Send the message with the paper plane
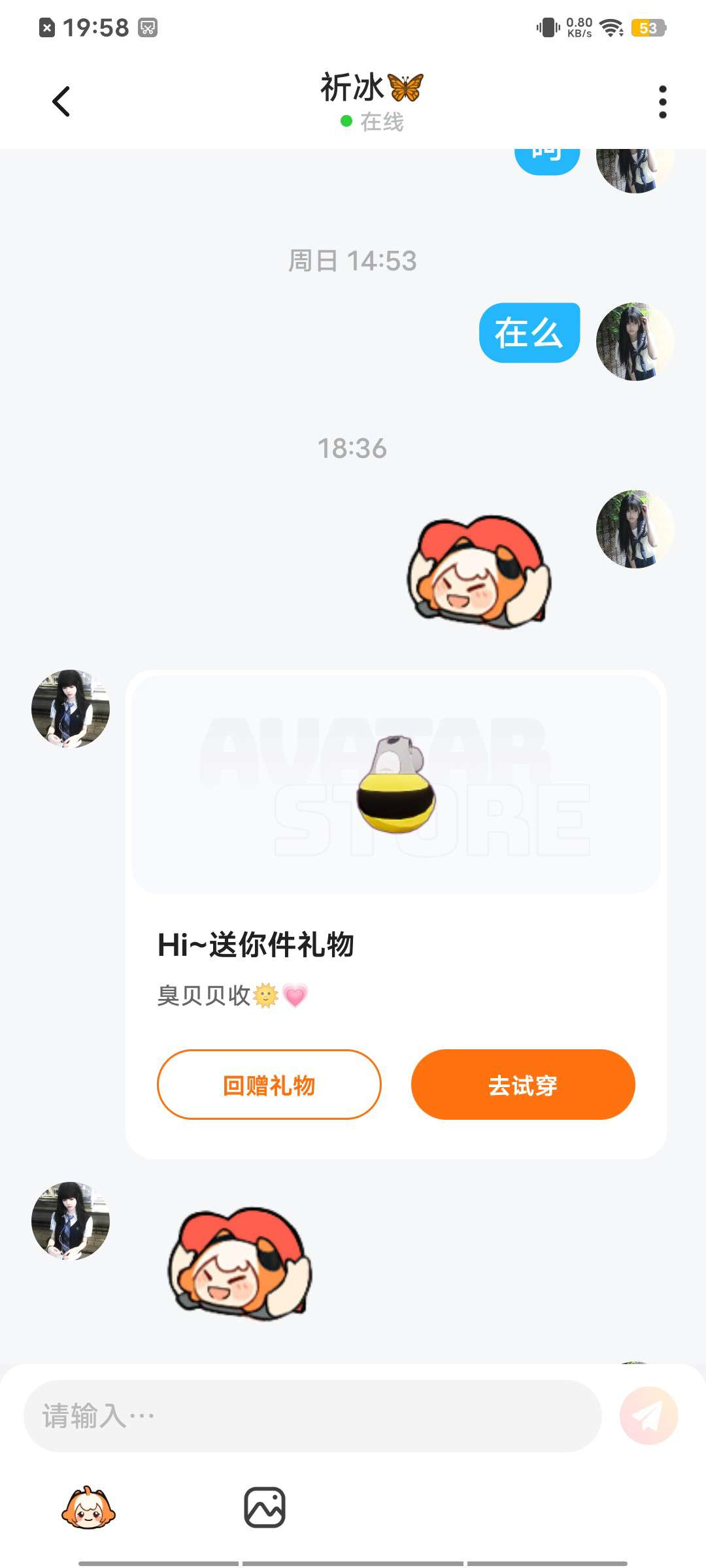This screenshot has height=1568, width=706. pyautogui.click(x=648, y=1416)
